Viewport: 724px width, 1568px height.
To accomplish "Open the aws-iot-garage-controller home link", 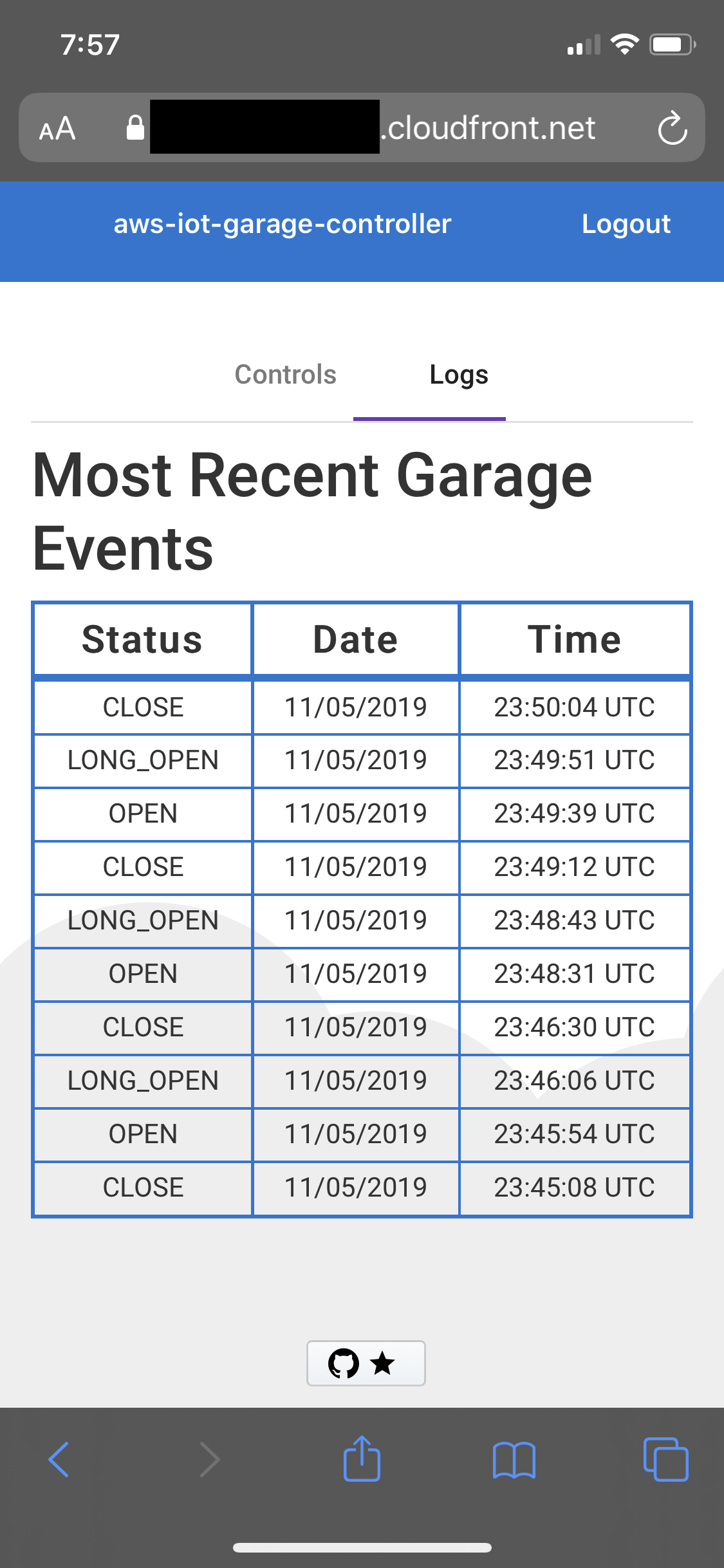I will coord(283,224).
